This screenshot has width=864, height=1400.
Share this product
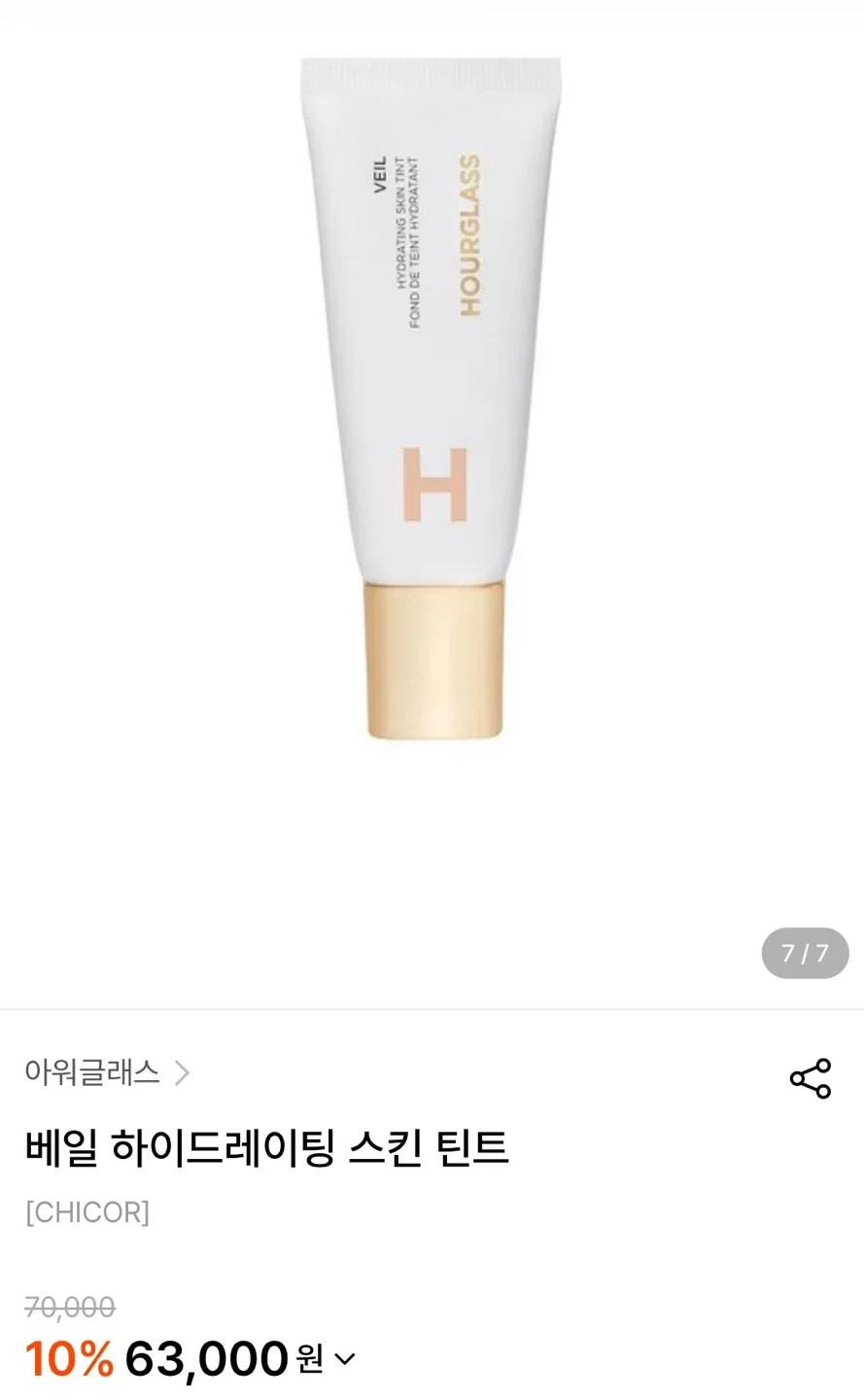[x=810, y=1078]
